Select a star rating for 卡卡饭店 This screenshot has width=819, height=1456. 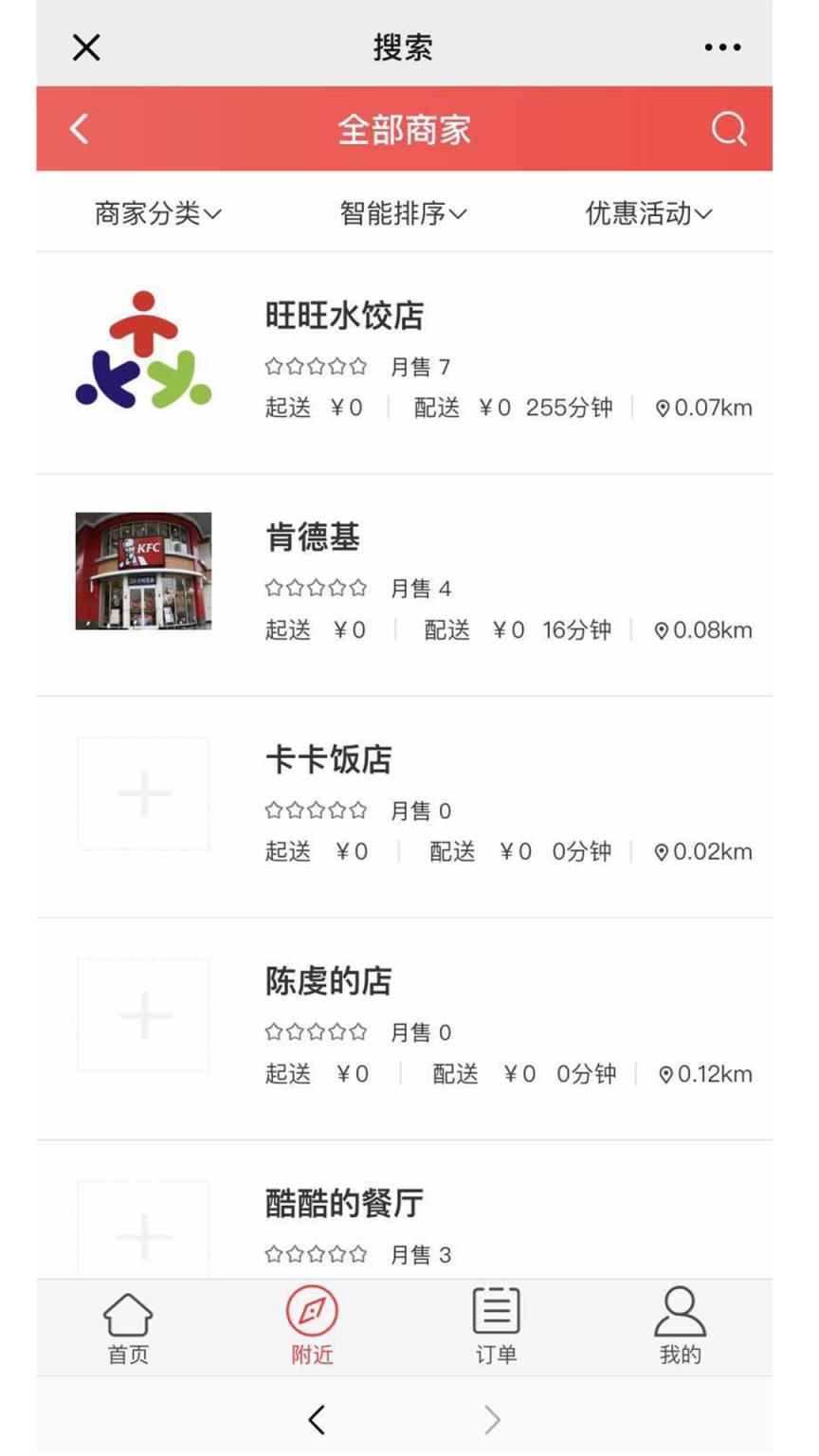[273, 810]
